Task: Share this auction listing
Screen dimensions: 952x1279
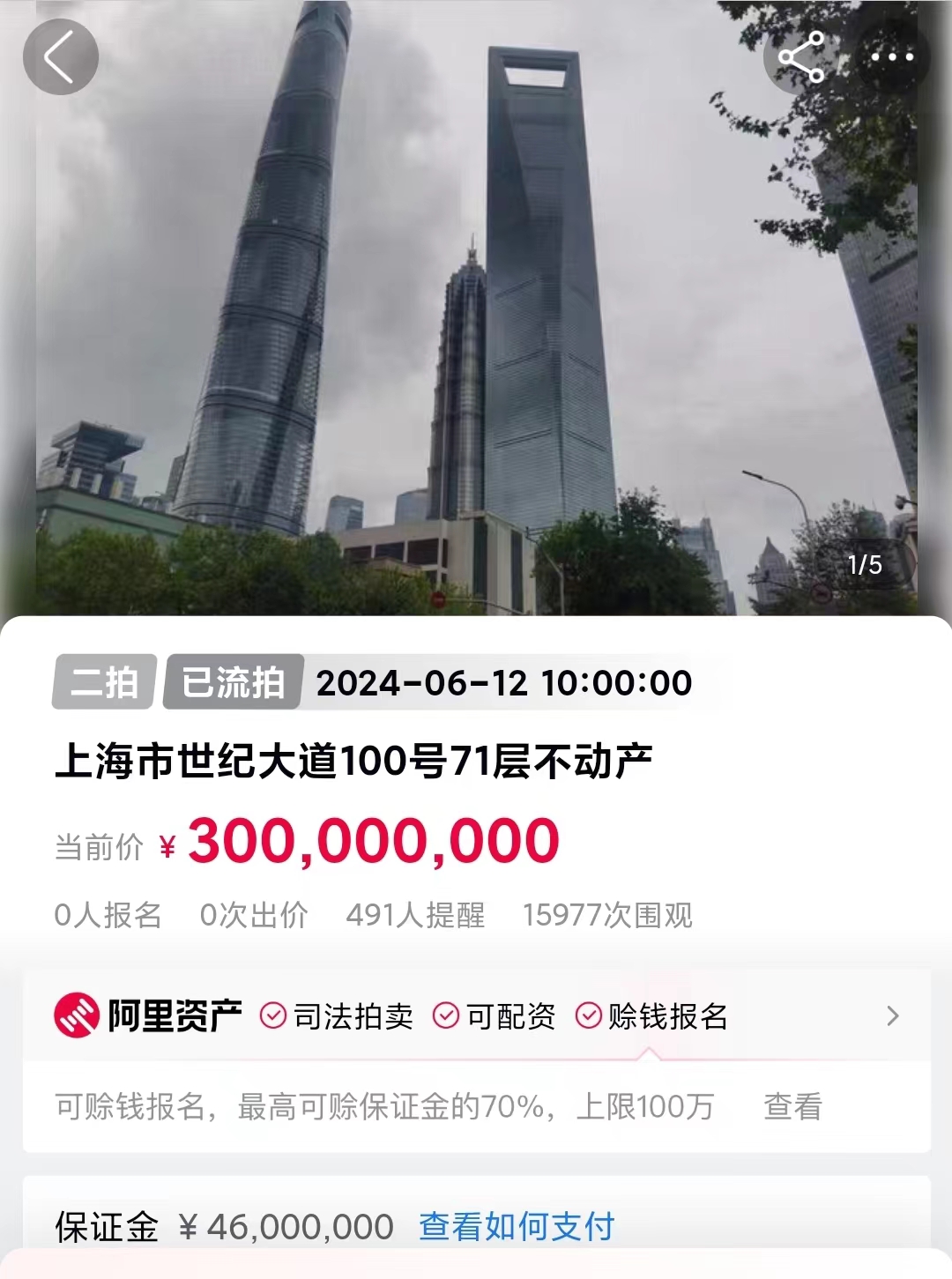Action: 800,57
